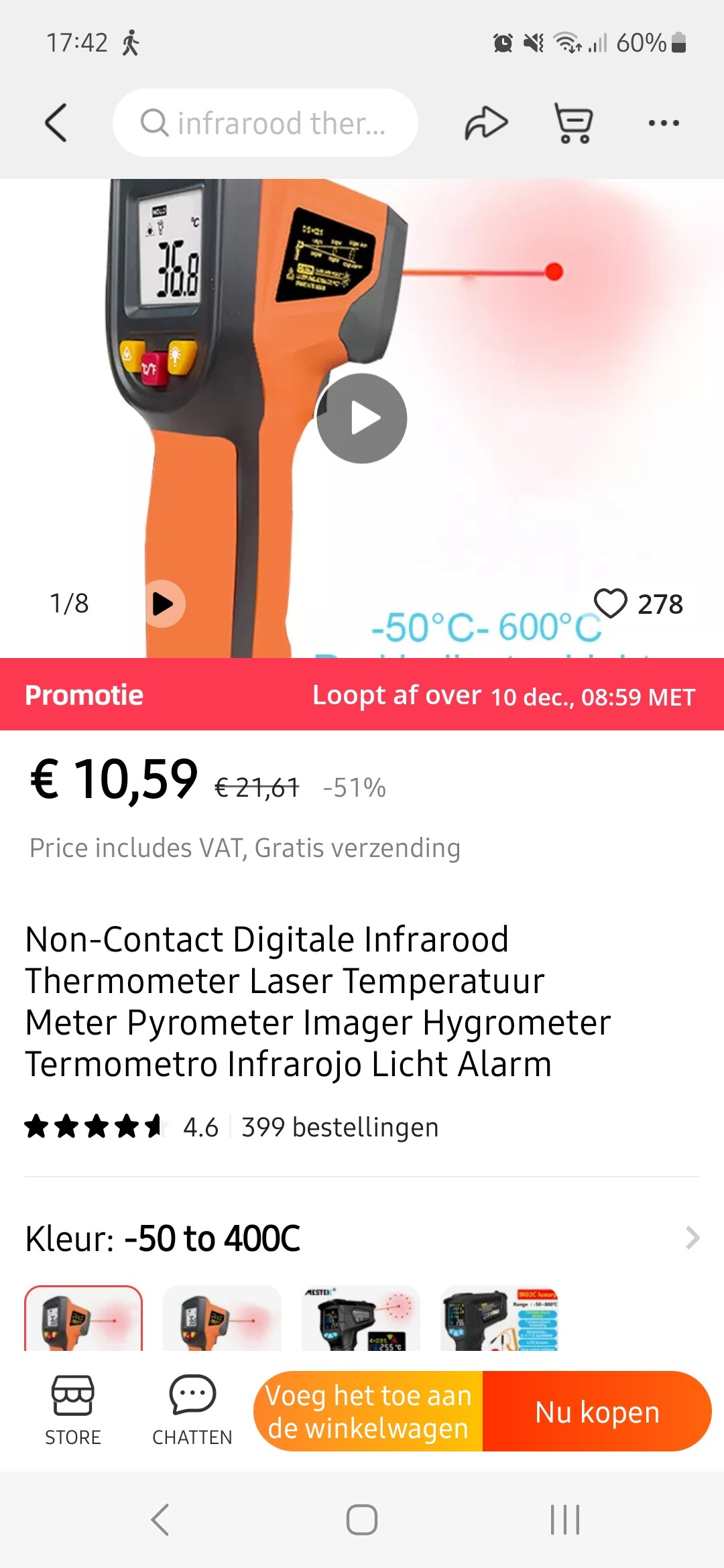Open recent apps in the navigation bar
The image size is (724, 1568).
(564, 1519)
